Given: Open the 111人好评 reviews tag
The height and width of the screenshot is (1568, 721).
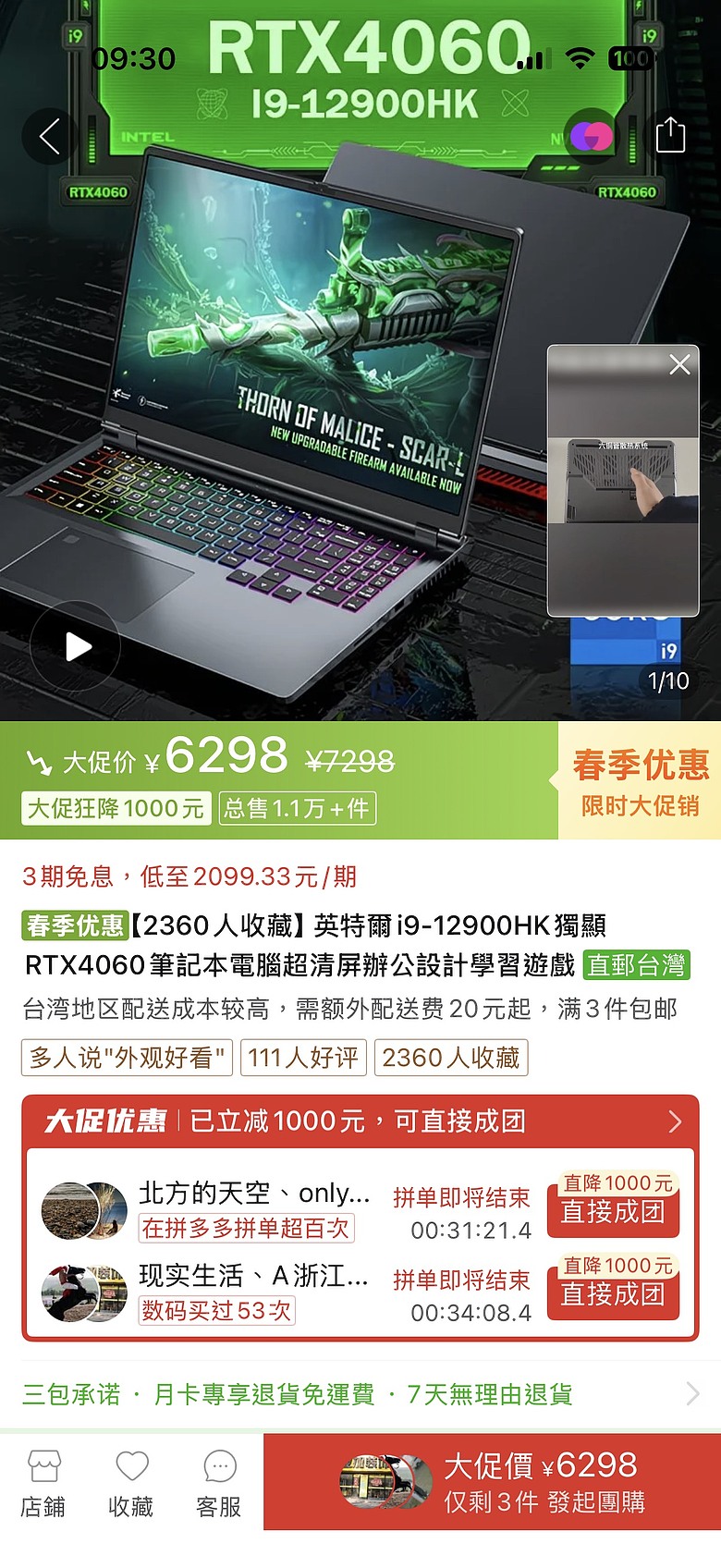Looking at the screenshot, I should click(303, 1058).
